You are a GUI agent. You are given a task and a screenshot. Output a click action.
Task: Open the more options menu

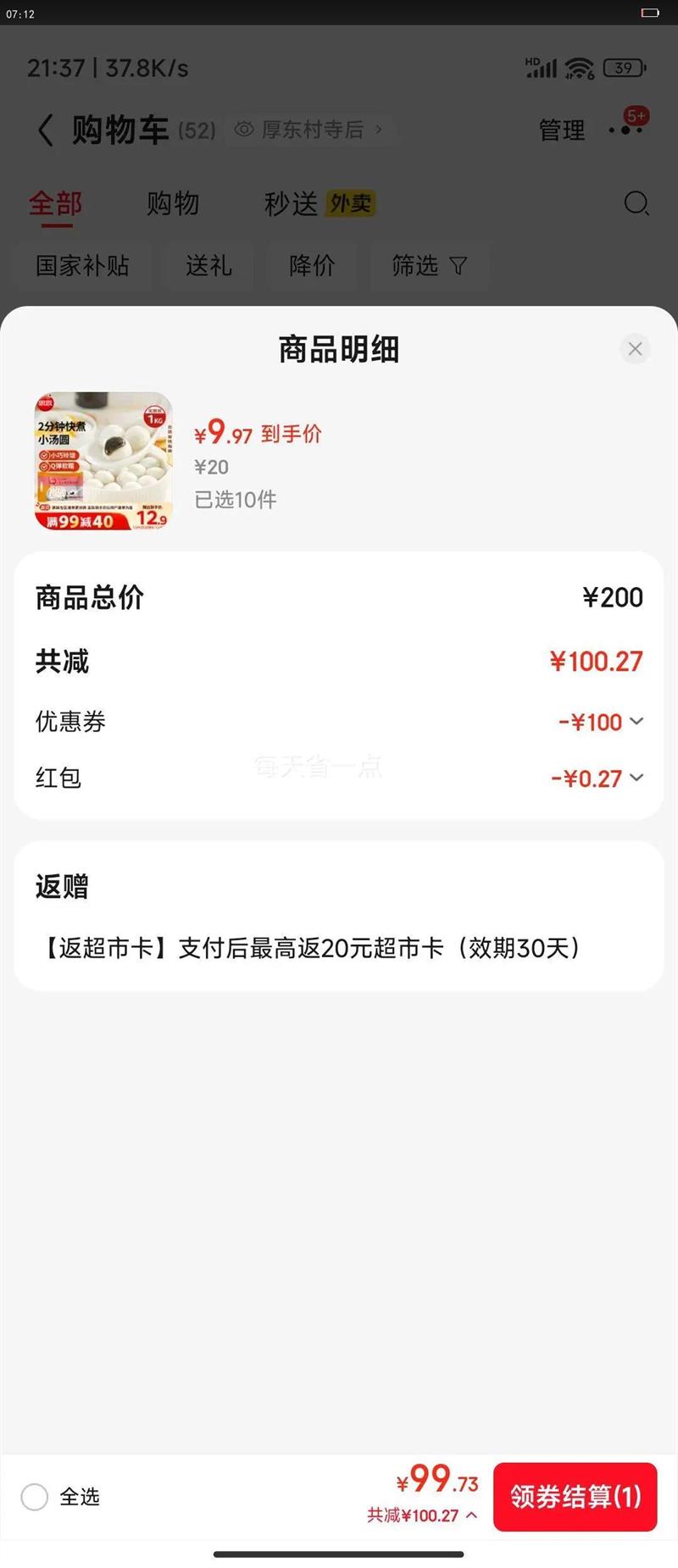click(625, 130)
